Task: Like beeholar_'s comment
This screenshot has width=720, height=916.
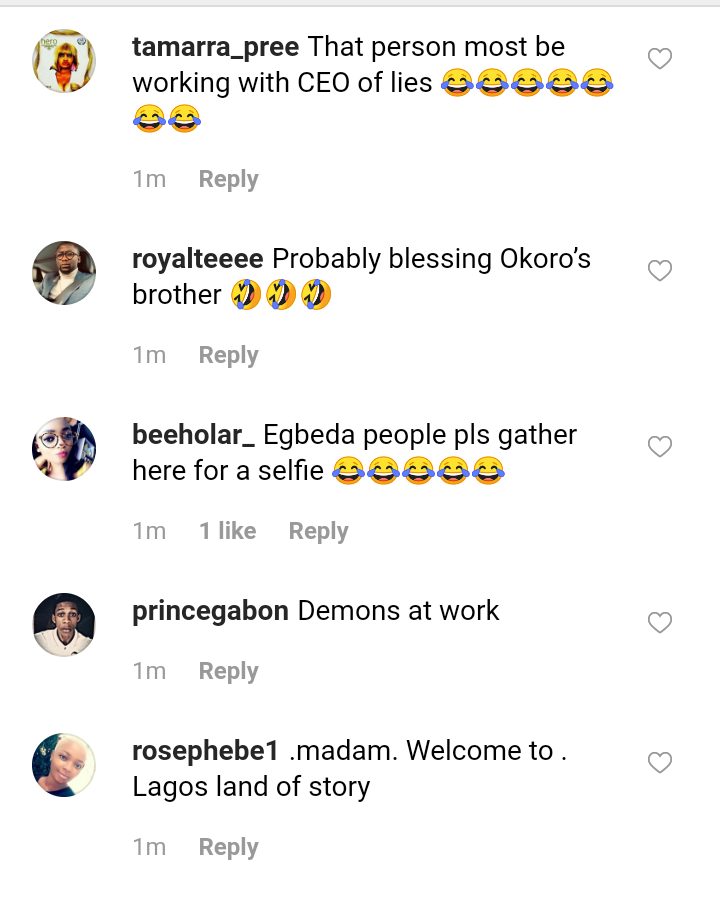Action: (660, 447)
